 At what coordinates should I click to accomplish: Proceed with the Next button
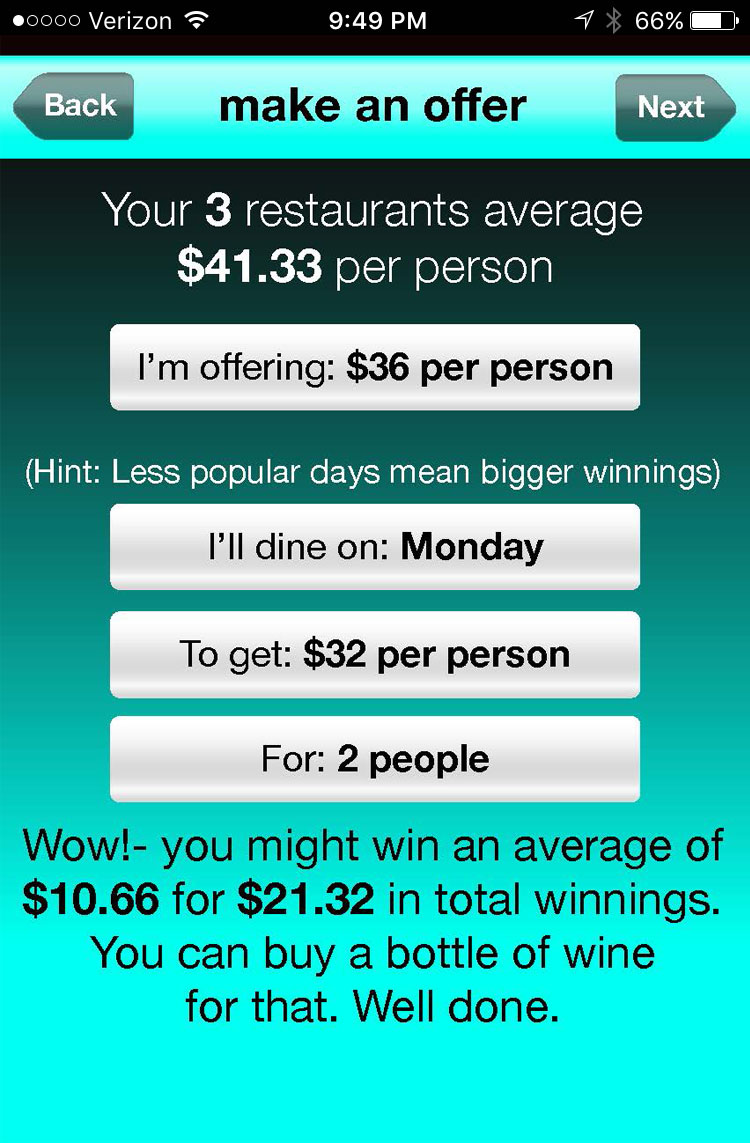pos(672,107)
